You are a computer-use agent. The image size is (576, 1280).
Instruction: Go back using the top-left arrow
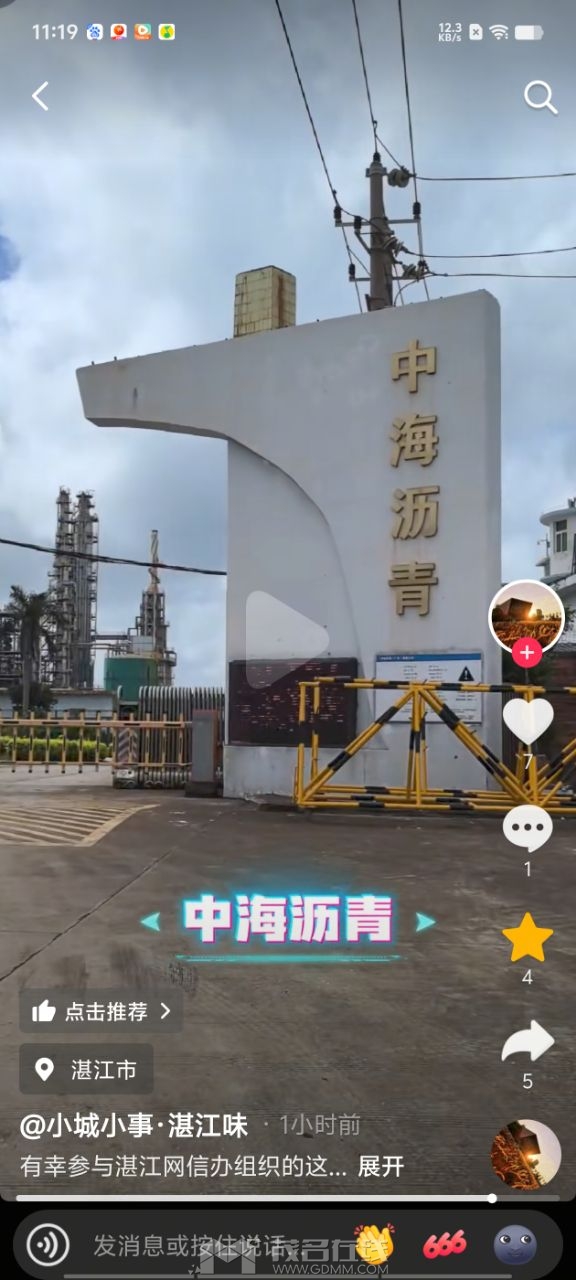pyautogui.click(x=40, y=96)
